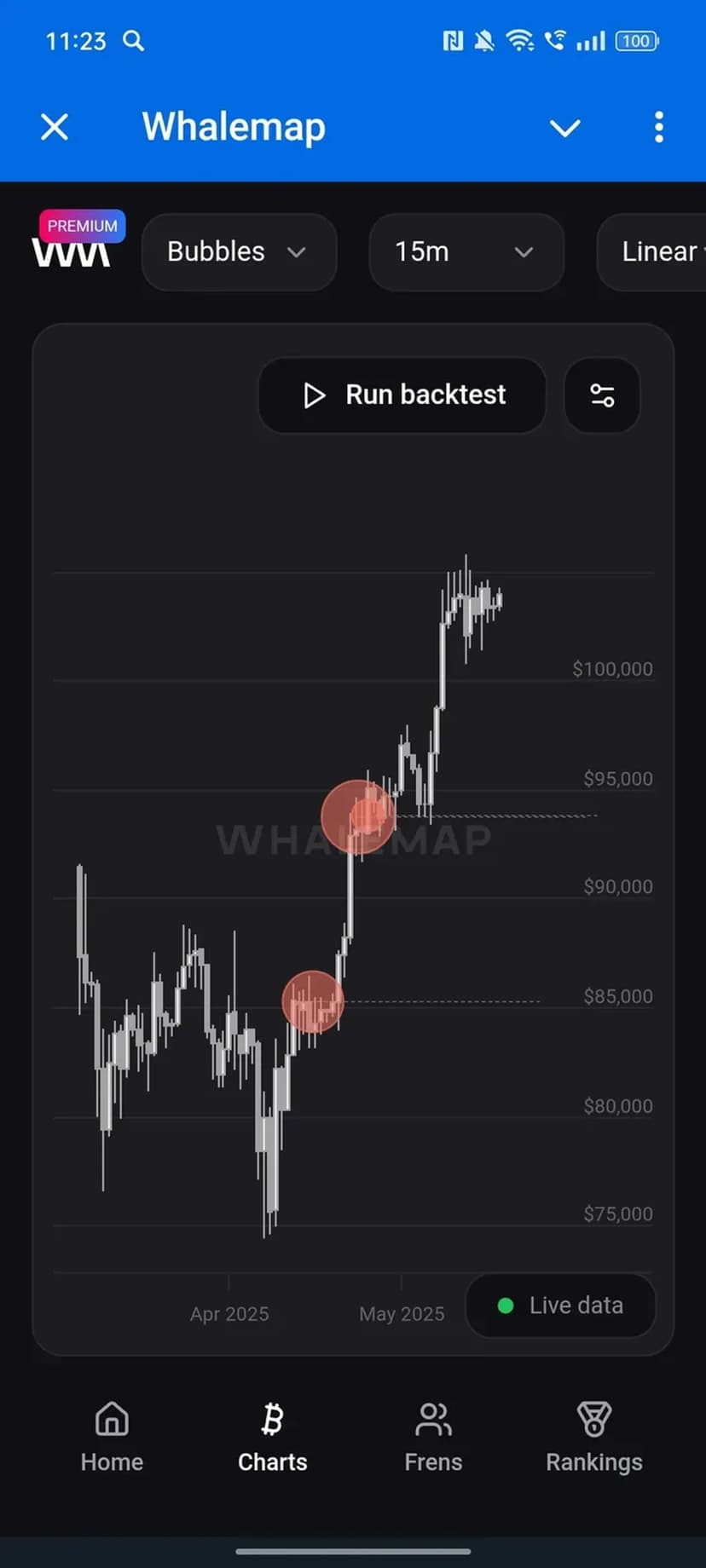
Task: Open the three-dot overflow menu
Action: click(658, 128)
